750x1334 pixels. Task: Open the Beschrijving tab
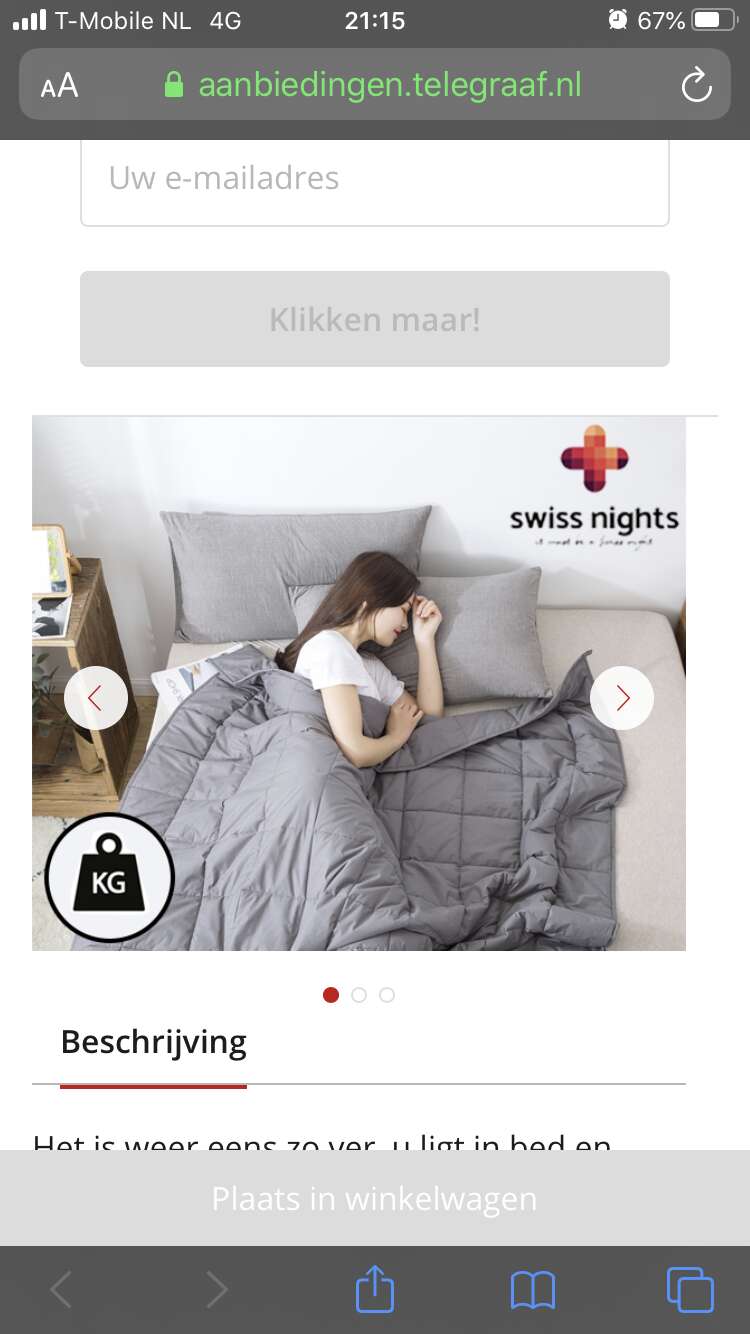click(x=153, y=1043)
